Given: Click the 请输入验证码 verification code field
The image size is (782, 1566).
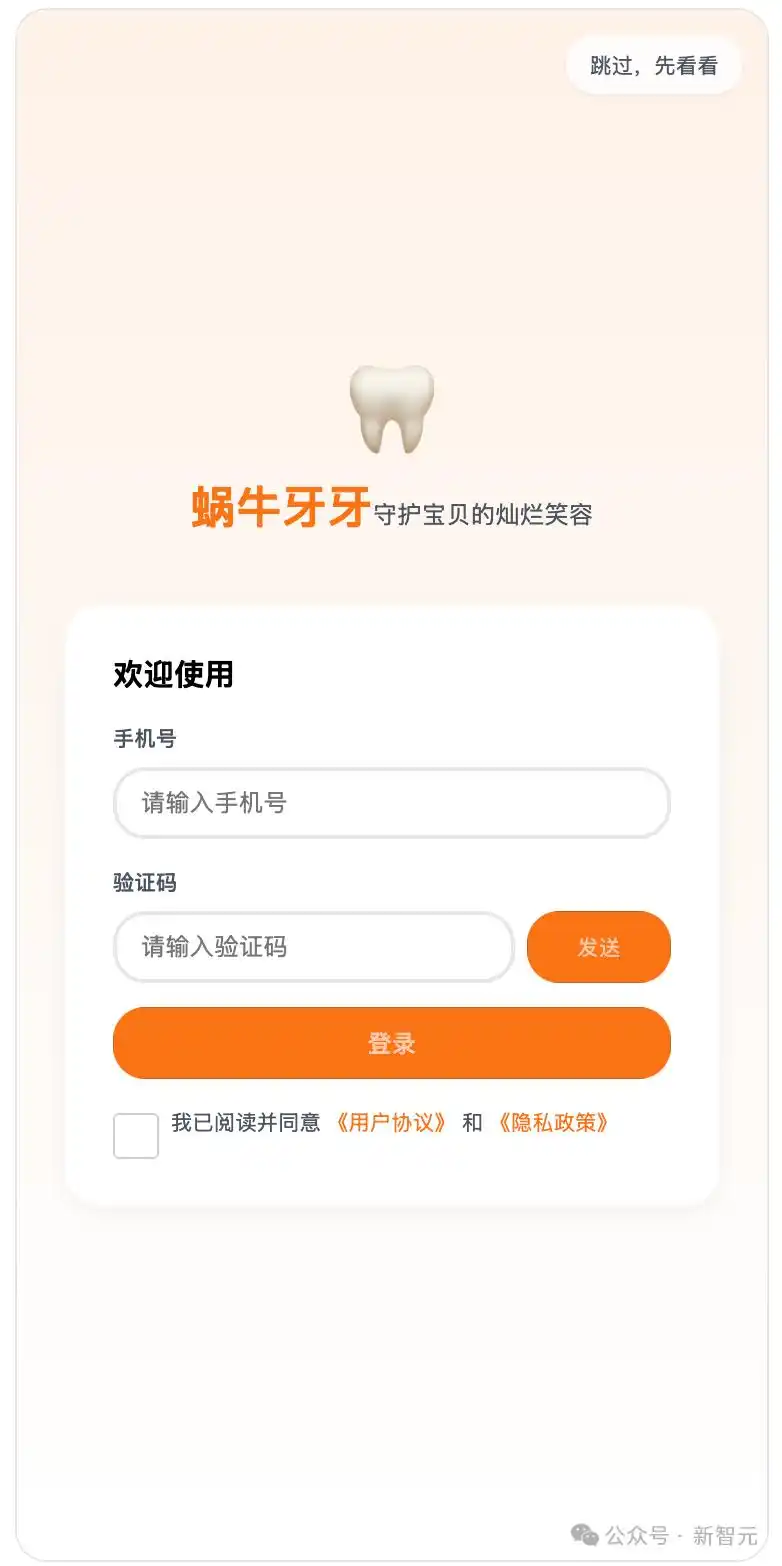Looking at the screenshot, I should point(314,947).
